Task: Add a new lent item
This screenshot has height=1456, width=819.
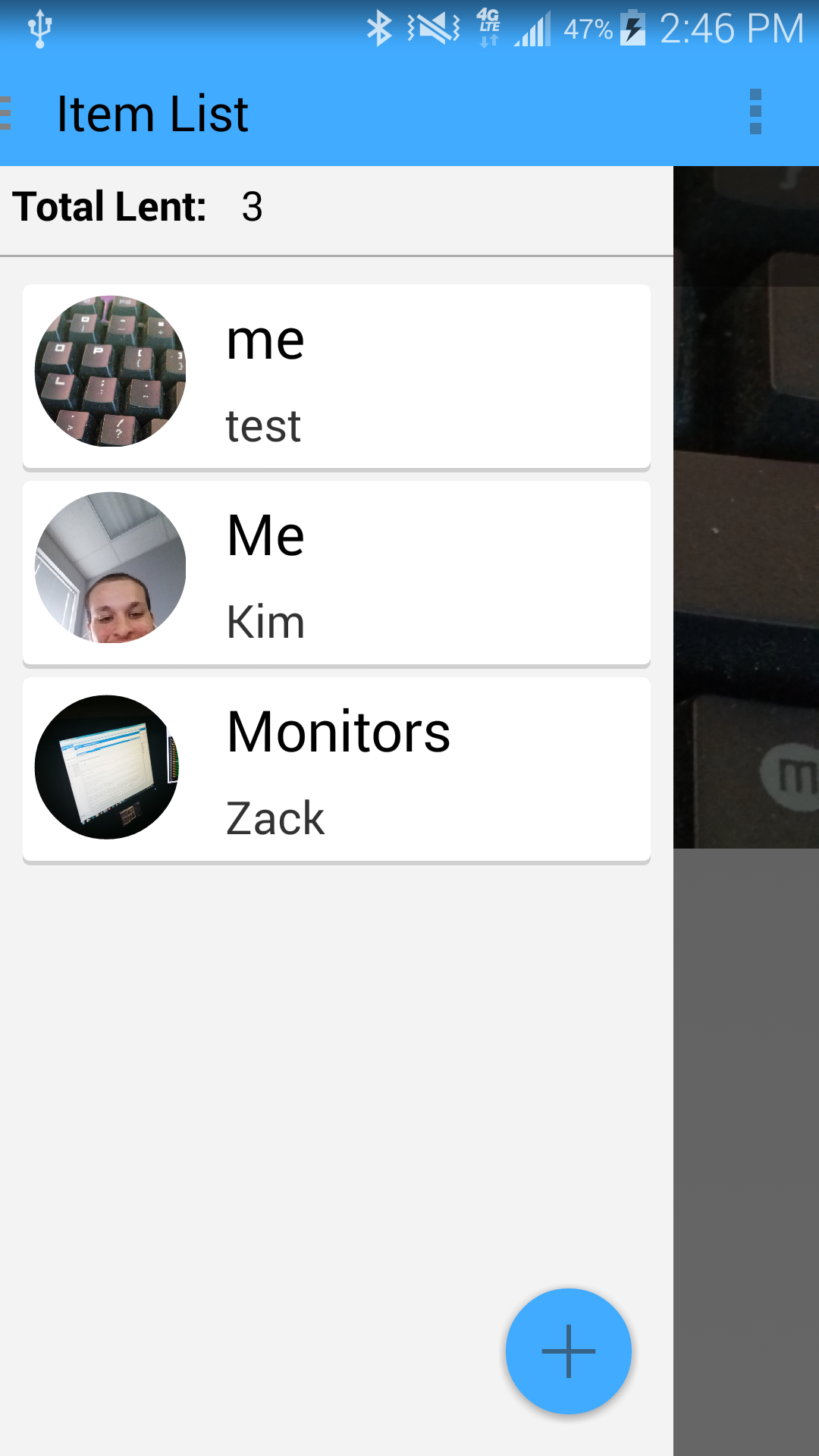Action: [x=568, y=1351]
